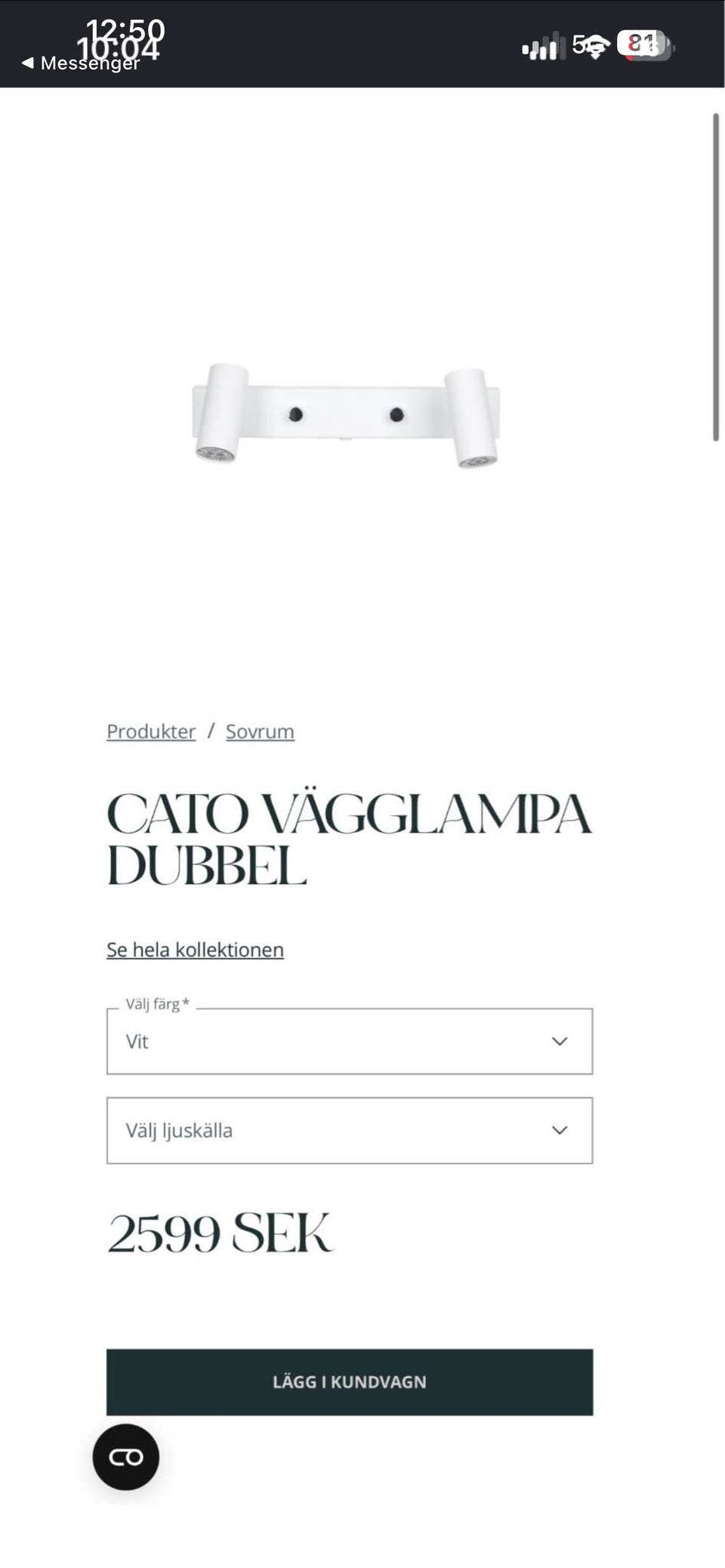This screenshot has width=725, height=1568.
Task: Open the Sovrum breadcrumb link
Action: point(260,732)
